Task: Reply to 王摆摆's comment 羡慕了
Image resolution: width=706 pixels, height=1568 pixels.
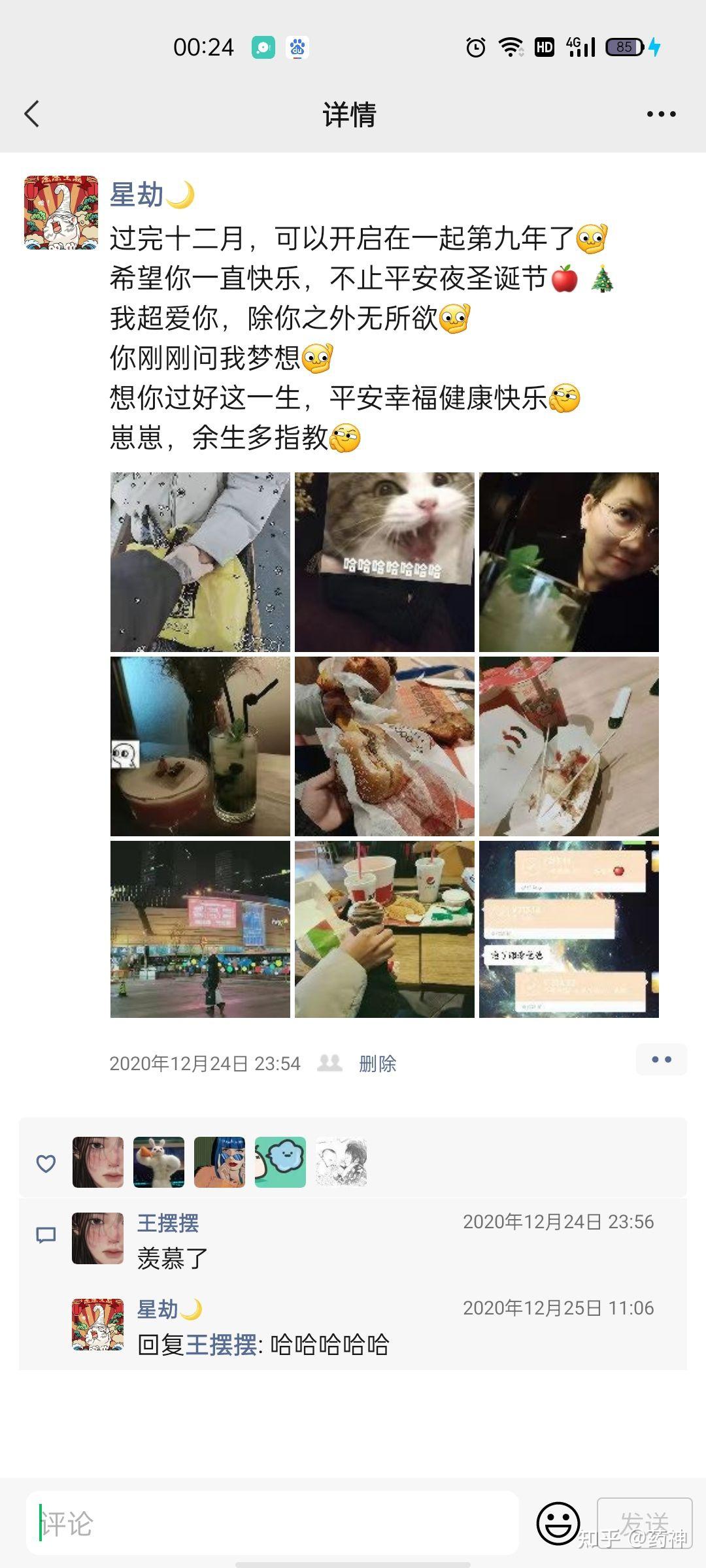Action: tap(173, 1258)
